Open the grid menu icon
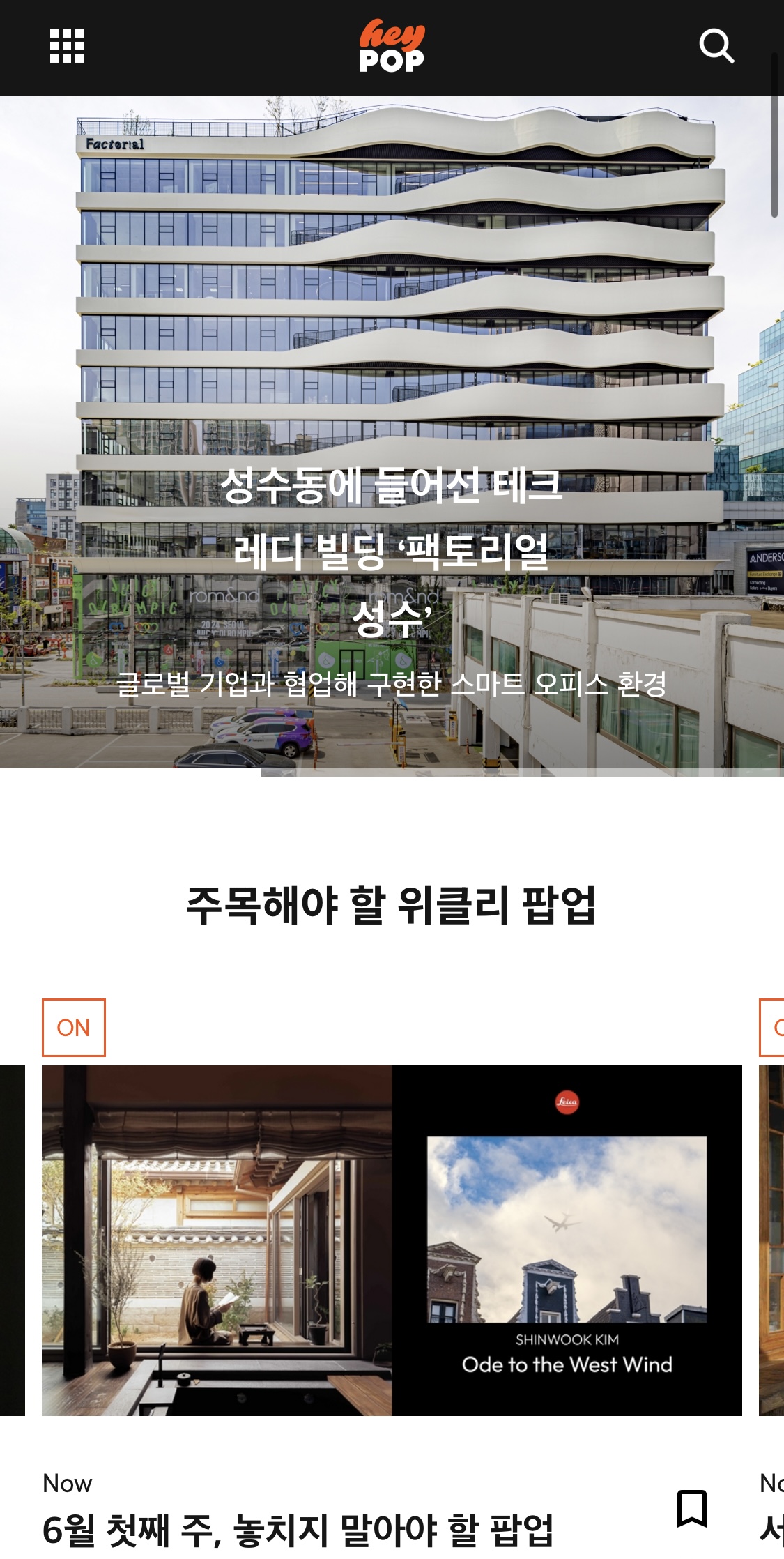The width and height of the screenshot is (784, 1559). (x=67, y=46)
